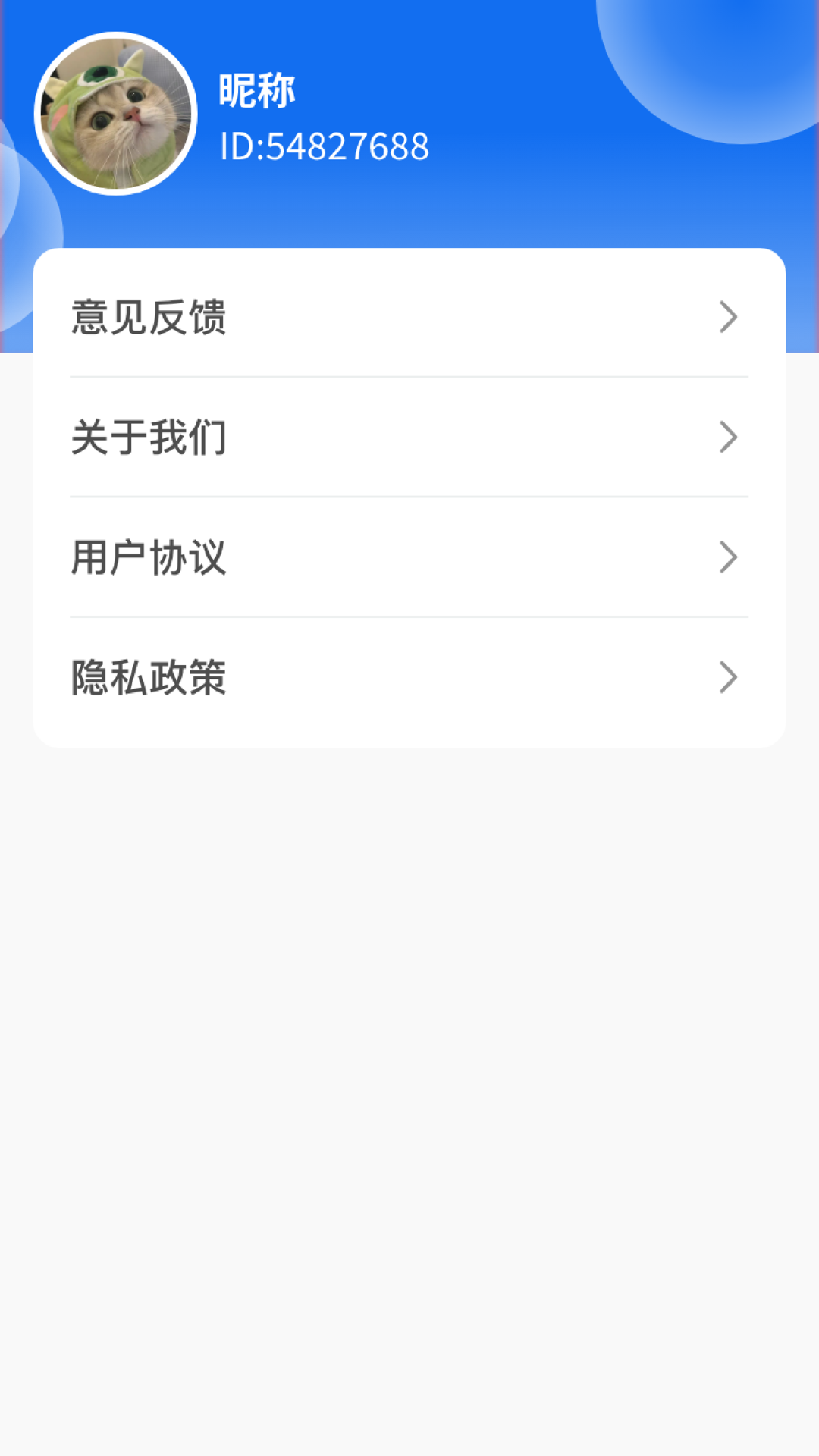
Task: Tap the cat profile avatar
Action: 116,114
